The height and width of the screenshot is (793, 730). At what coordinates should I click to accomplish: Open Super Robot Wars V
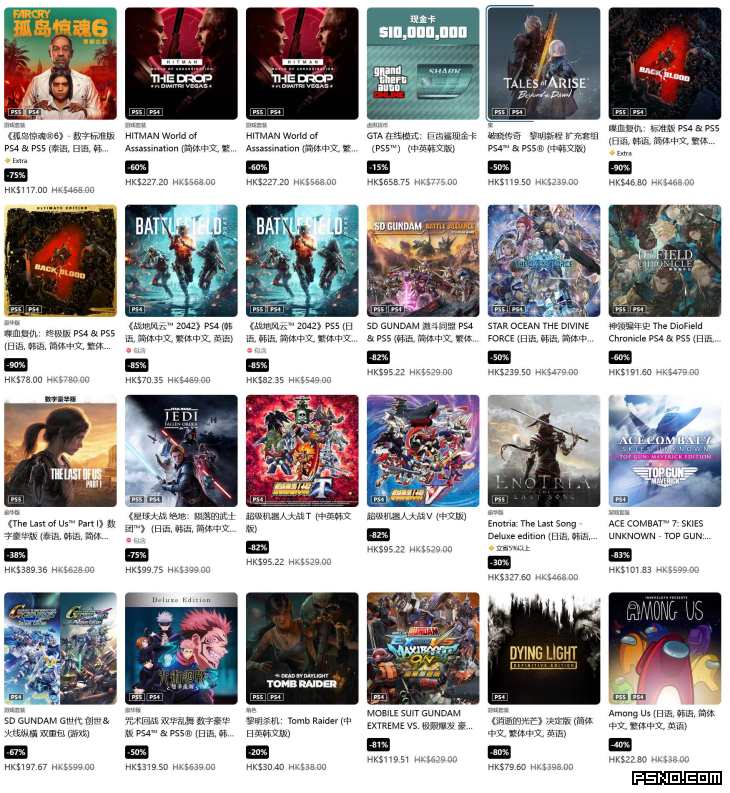(423, 450)
